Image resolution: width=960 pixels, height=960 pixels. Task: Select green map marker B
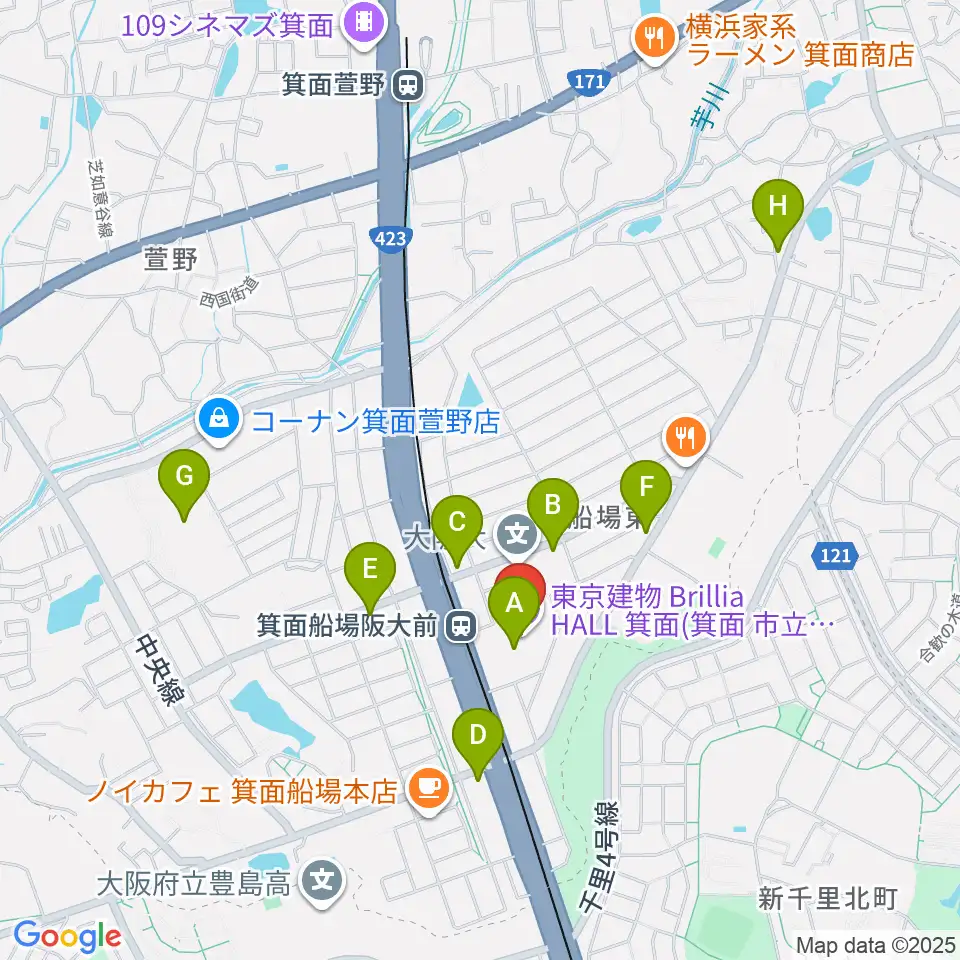coord(553,509)
